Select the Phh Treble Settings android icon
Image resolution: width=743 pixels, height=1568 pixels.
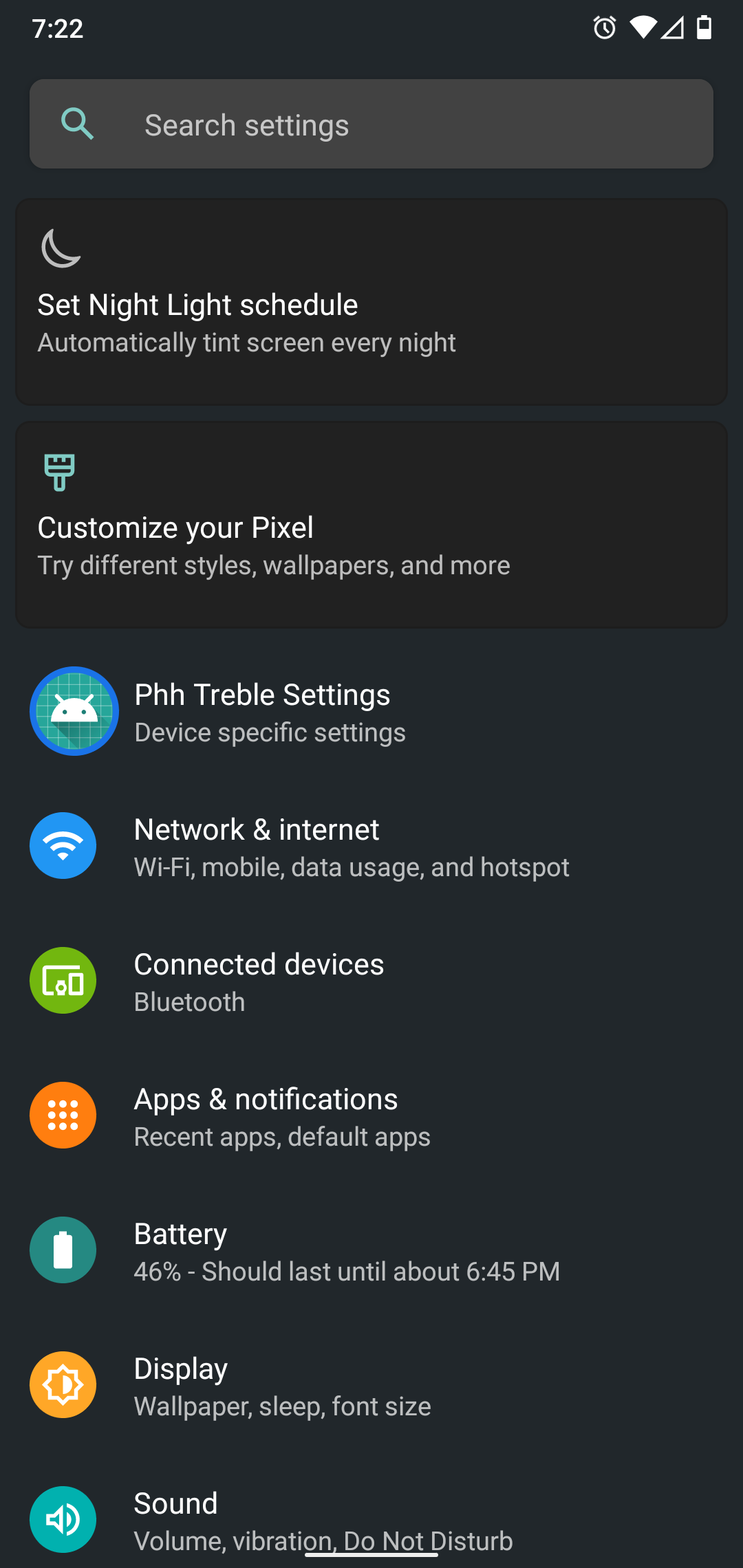74,711
